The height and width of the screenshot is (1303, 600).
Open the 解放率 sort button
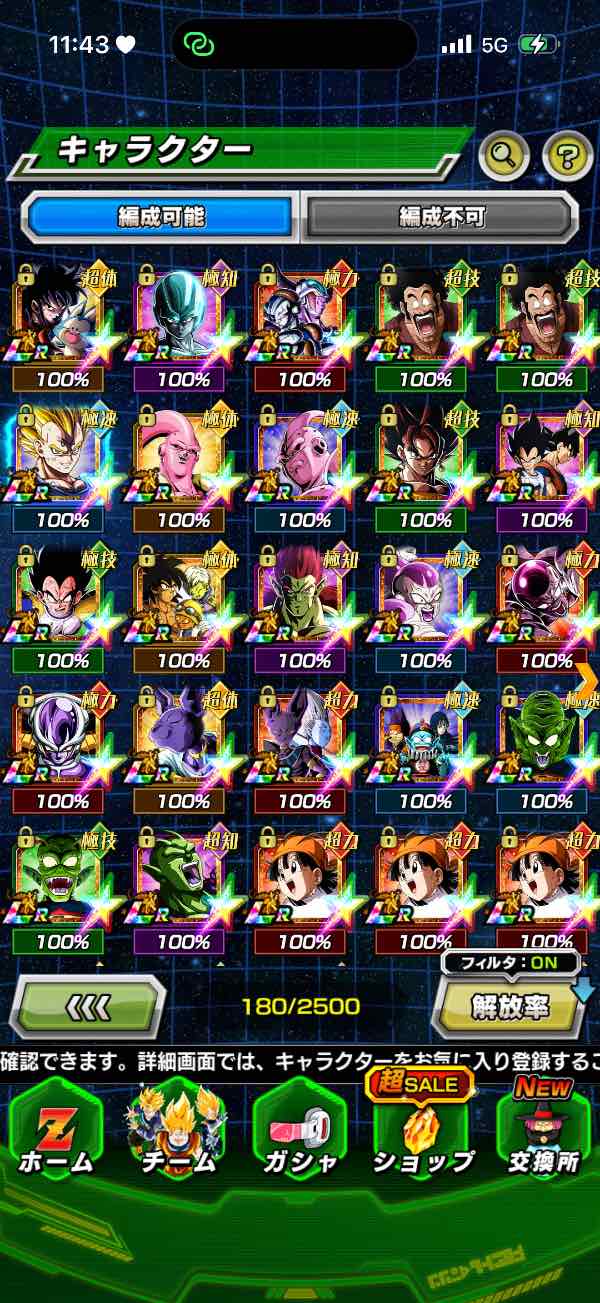point(510,1006)
